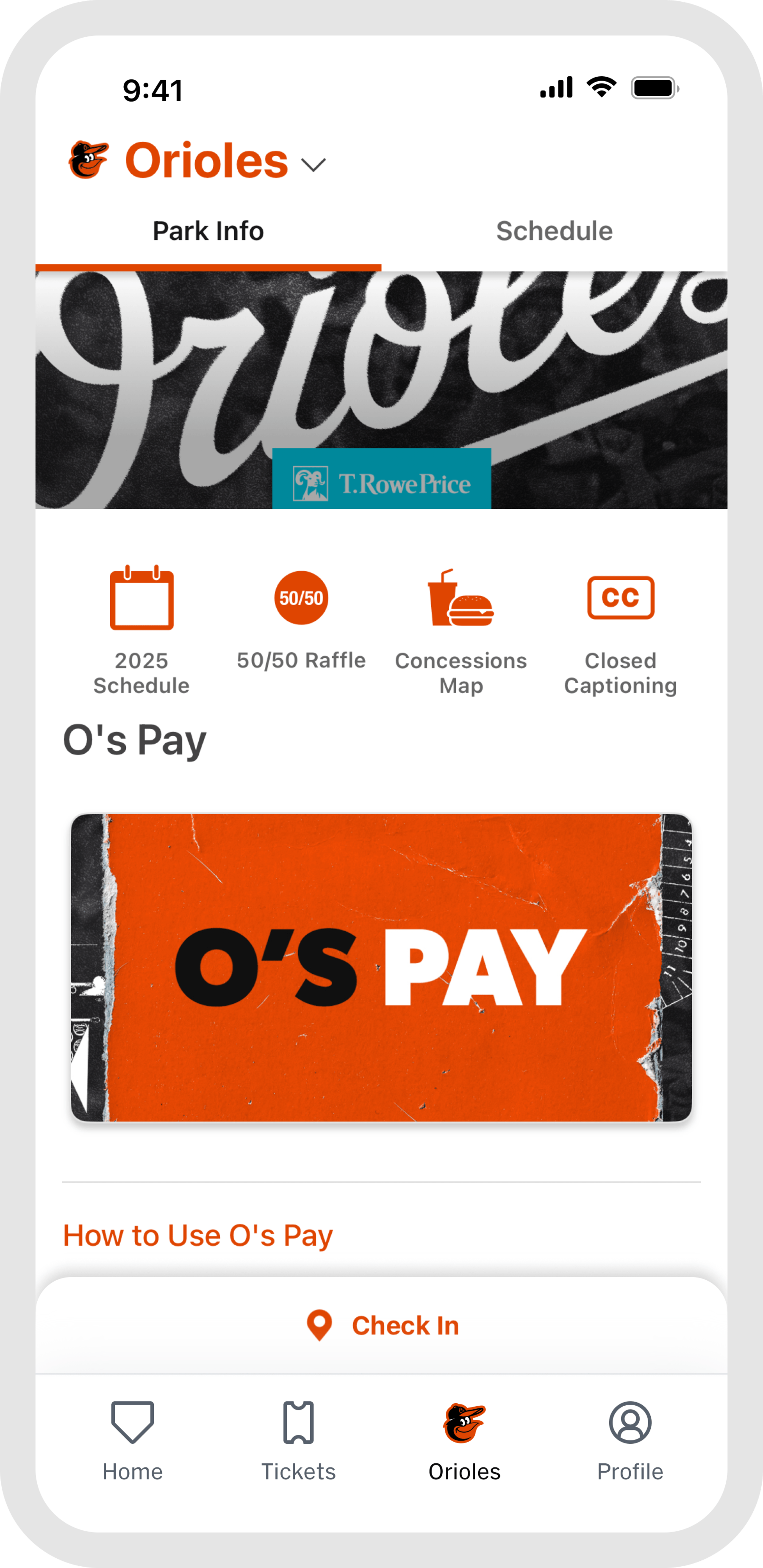The height and width of the screenshot is (1568, 763).
Task: Switch to the Schedule tab
Action: [554, 231]
